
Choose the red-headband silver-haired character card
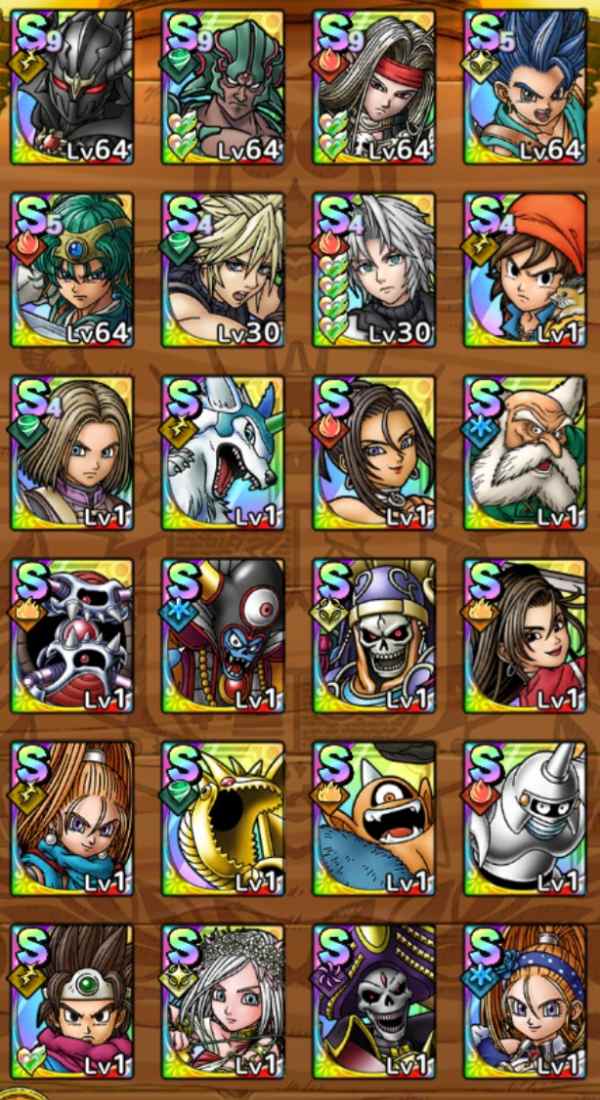(374, 88)
